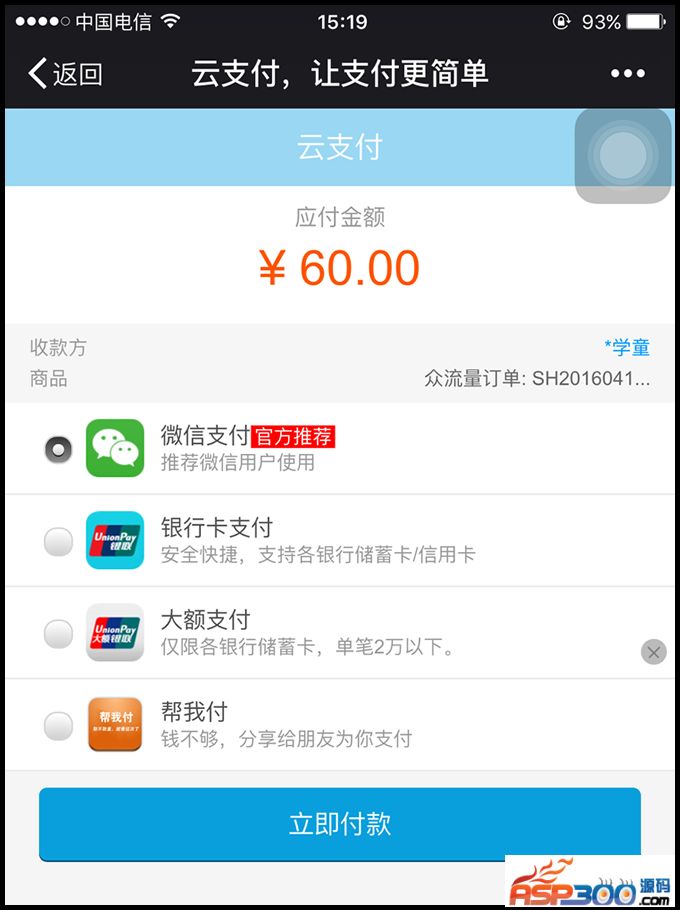Open the AssistiveTouch floating button
The height and width of the screenshot is (910, 680).
[623, 156]
